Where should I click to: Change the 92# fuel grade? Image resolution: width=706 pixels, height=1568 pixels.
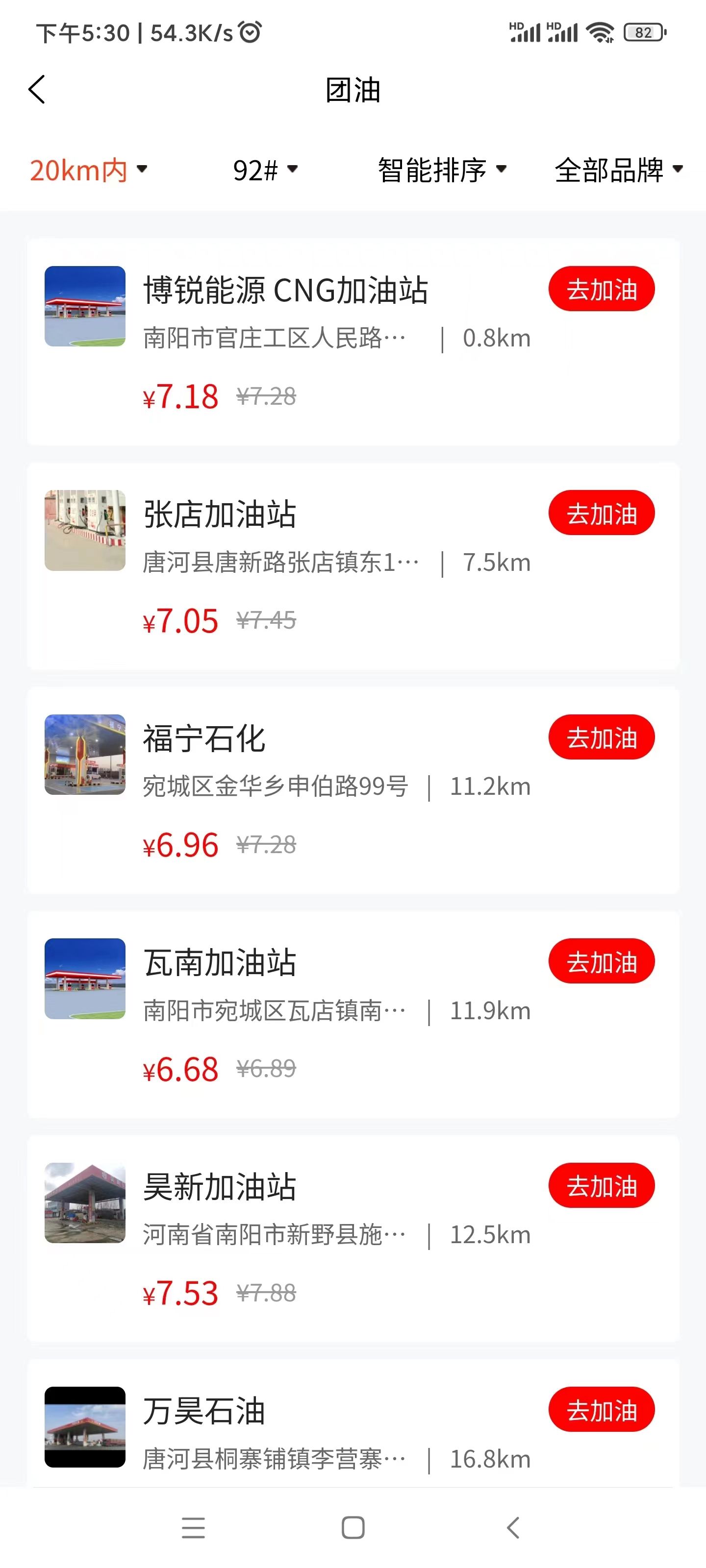point(265,170)
